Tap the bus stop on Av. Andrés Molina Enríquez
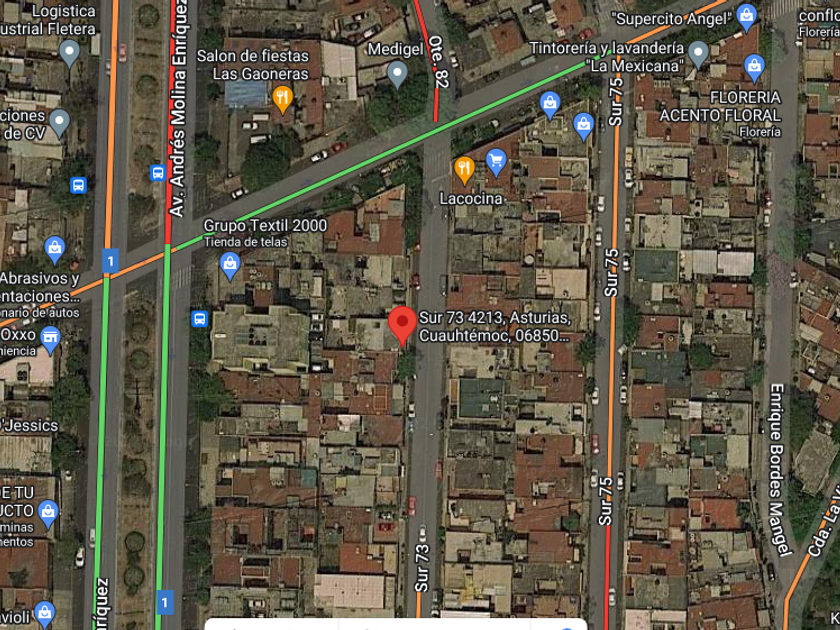The width and height of the screenshot is (840, 630). (x=157, y=173)
